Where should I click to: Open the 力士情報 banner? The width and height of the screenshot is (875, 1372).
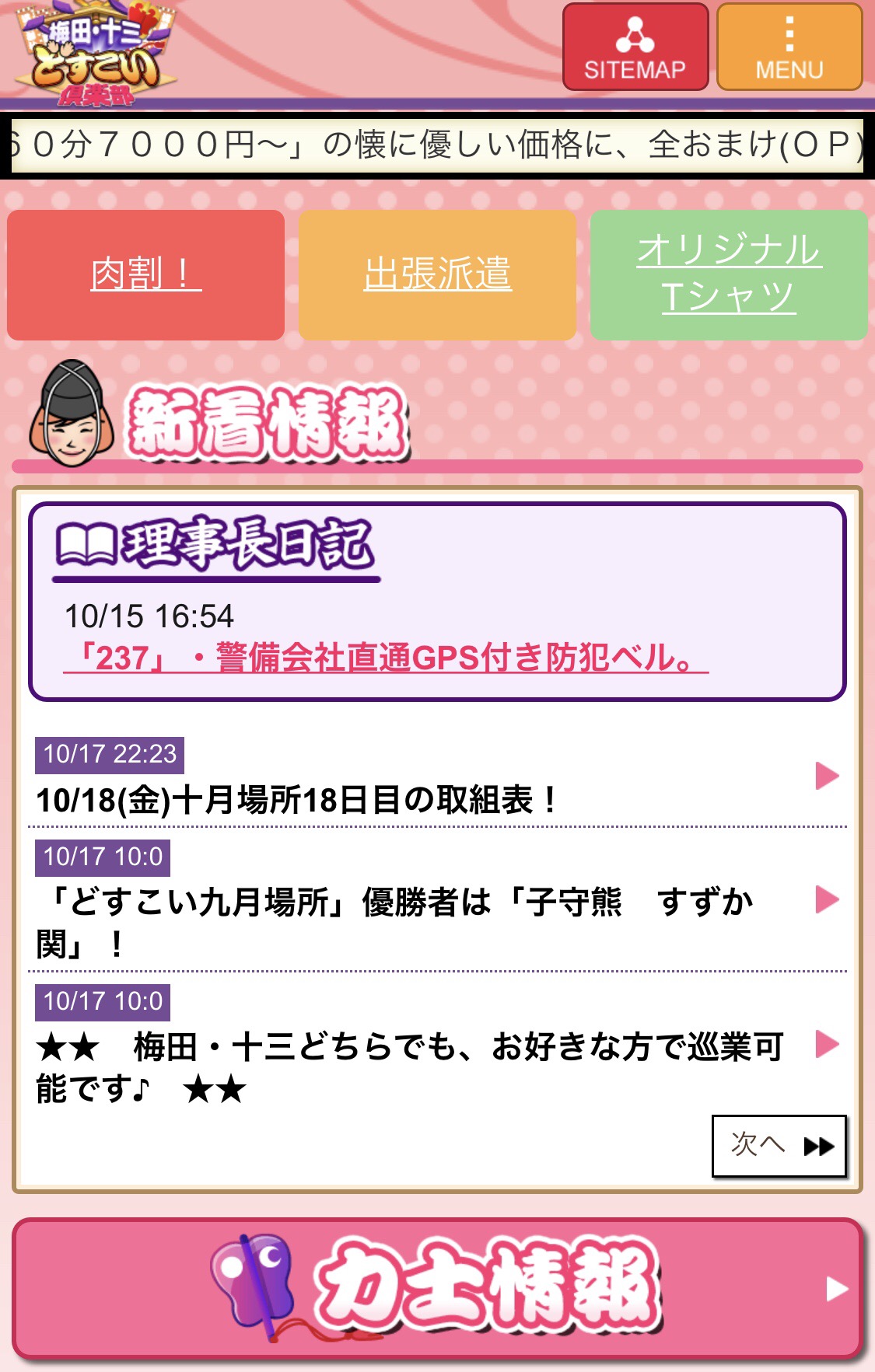pos(437,1288)
